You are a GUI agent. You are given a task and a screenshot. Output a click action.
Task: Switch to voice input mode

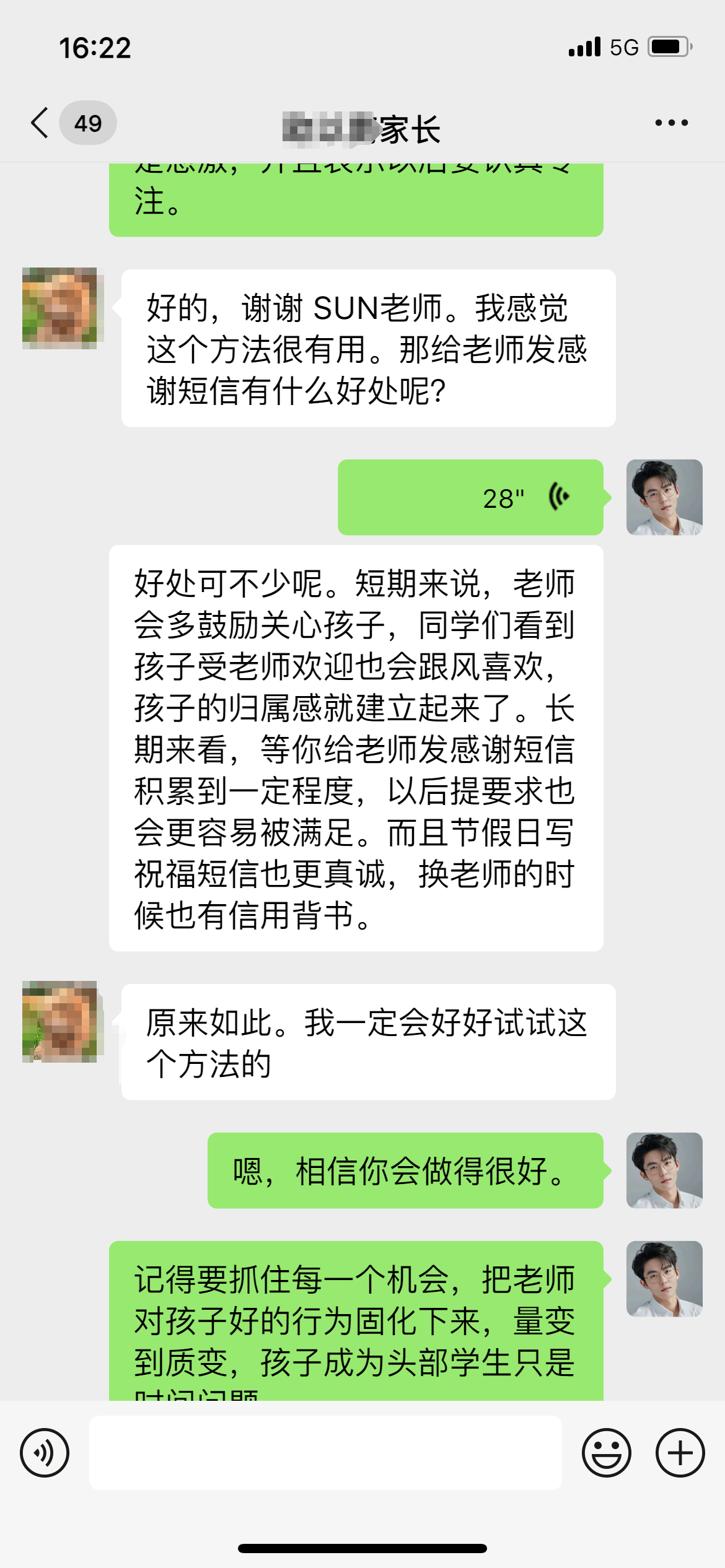(45, 1452)
